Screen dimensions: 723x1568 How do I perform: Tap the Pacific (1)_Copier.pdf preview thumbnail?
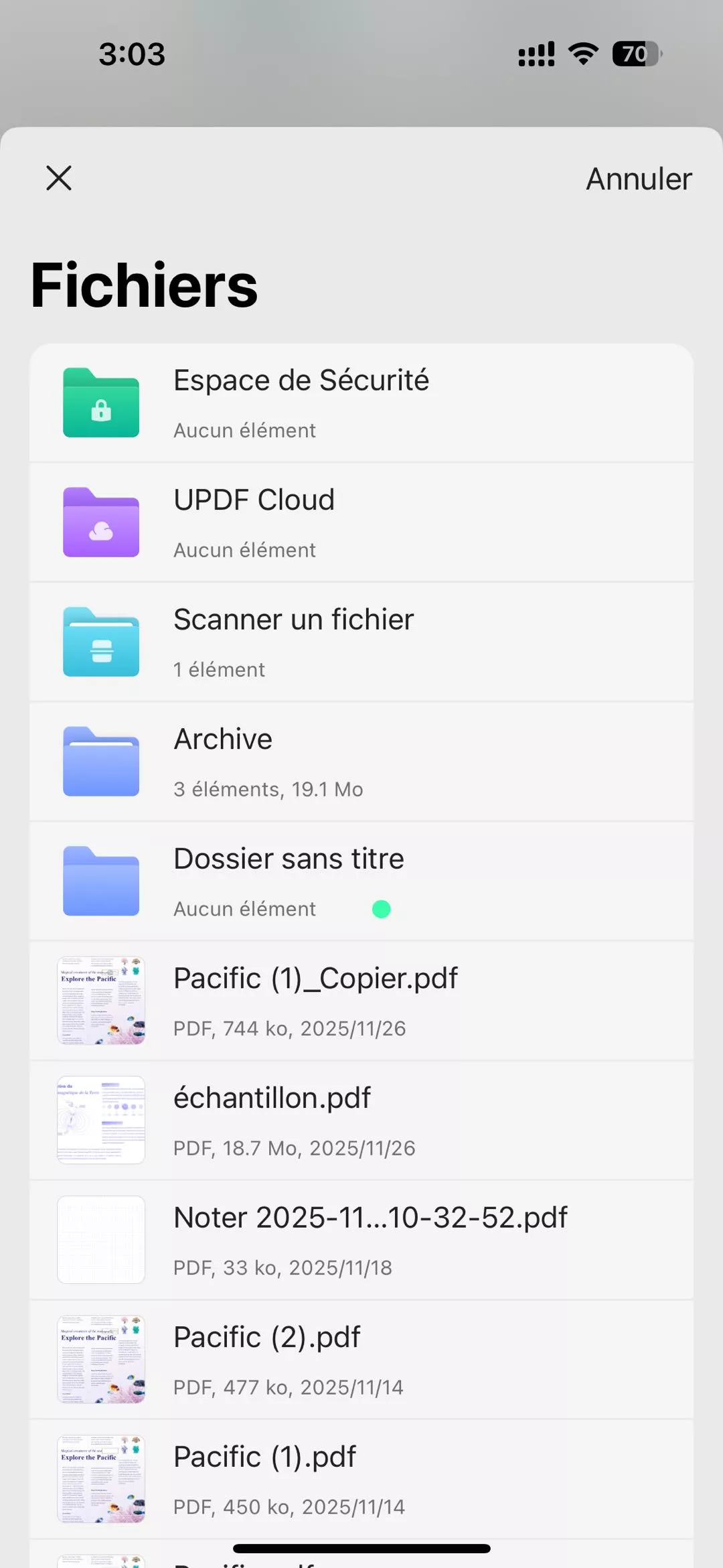100,1000
